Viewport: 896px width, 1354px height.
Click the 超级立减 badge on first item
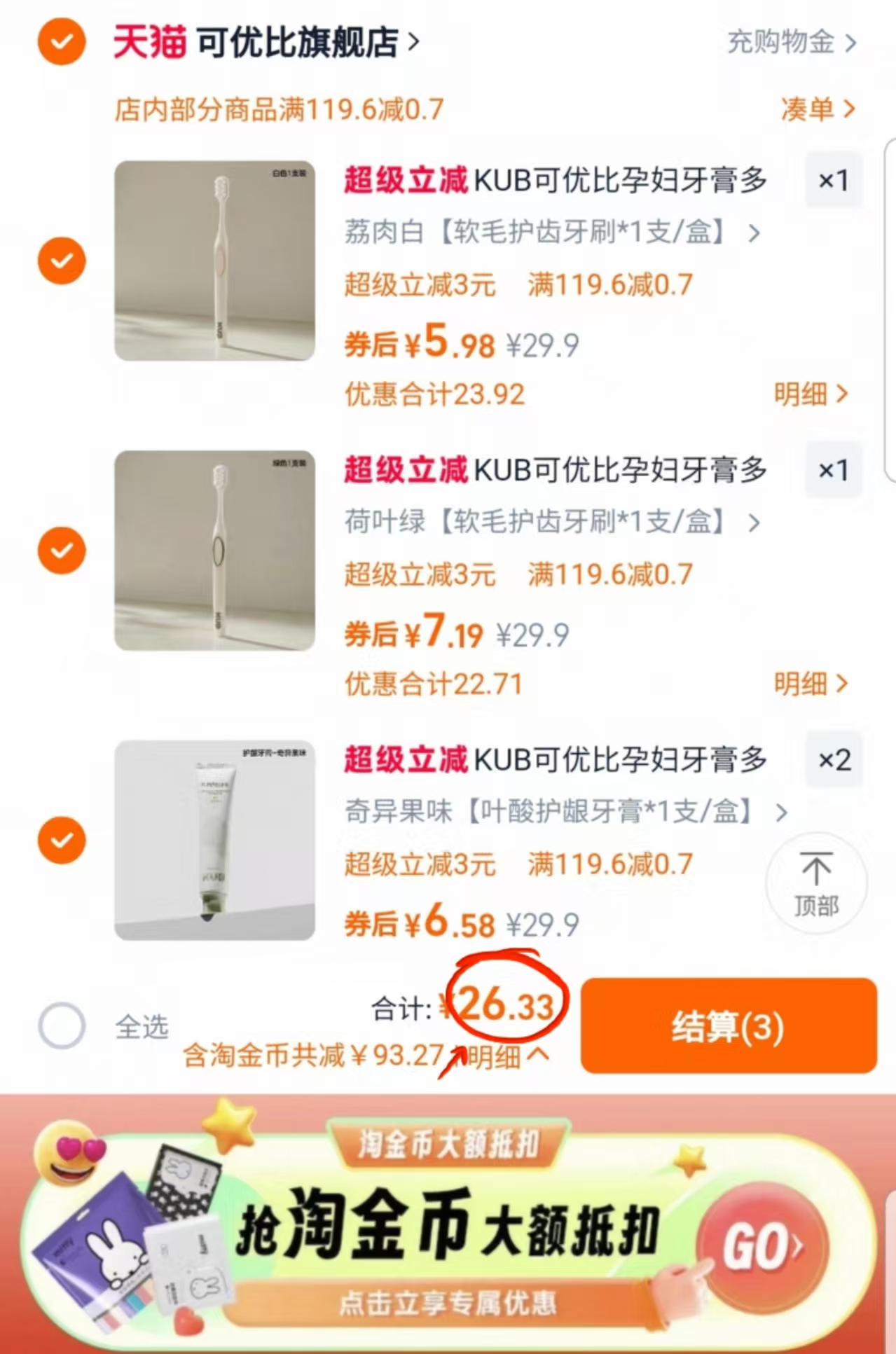point(403,180)
